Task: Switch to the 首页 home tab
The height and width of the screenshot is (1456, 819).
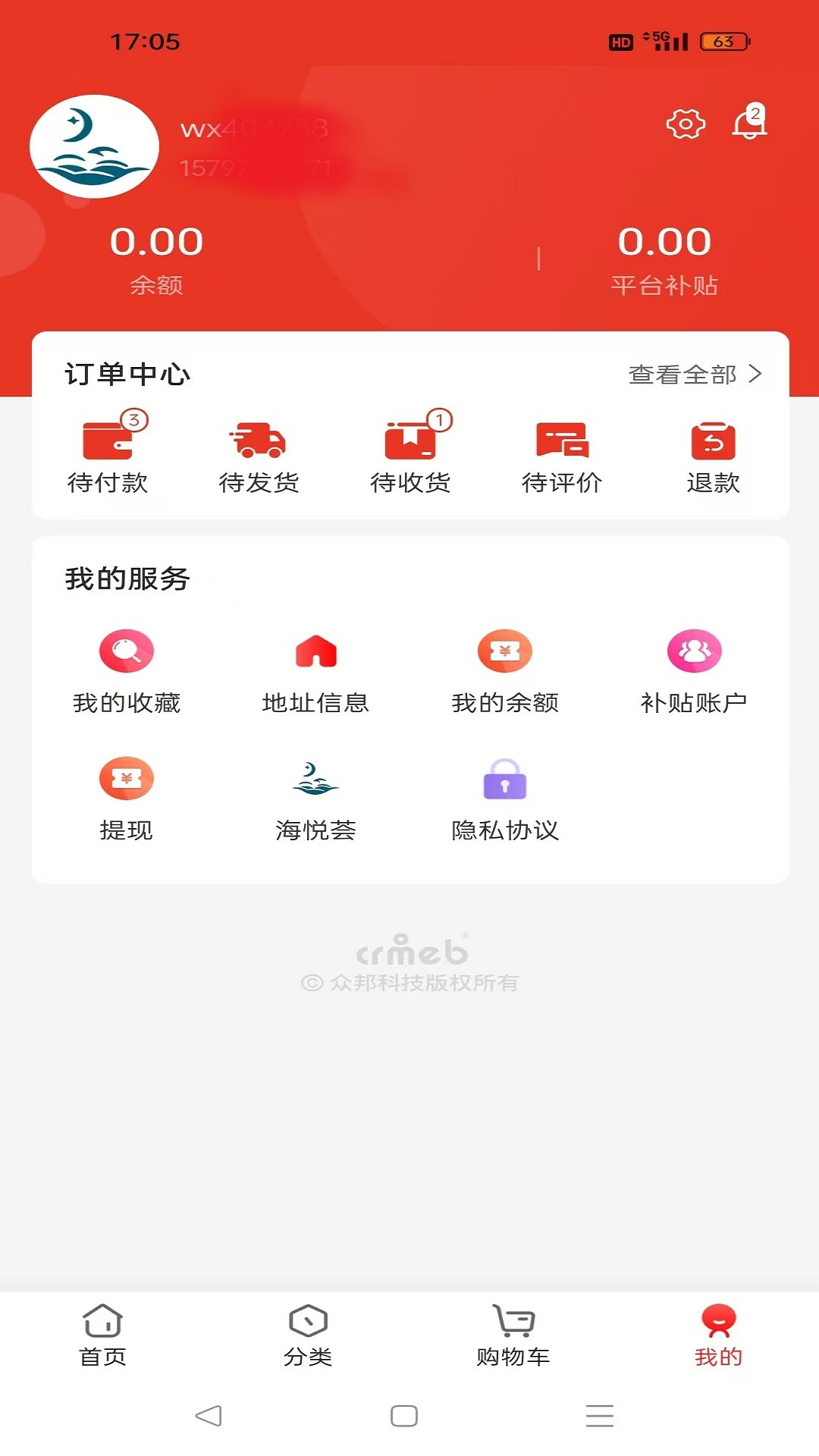Action: pos(102,1335)
